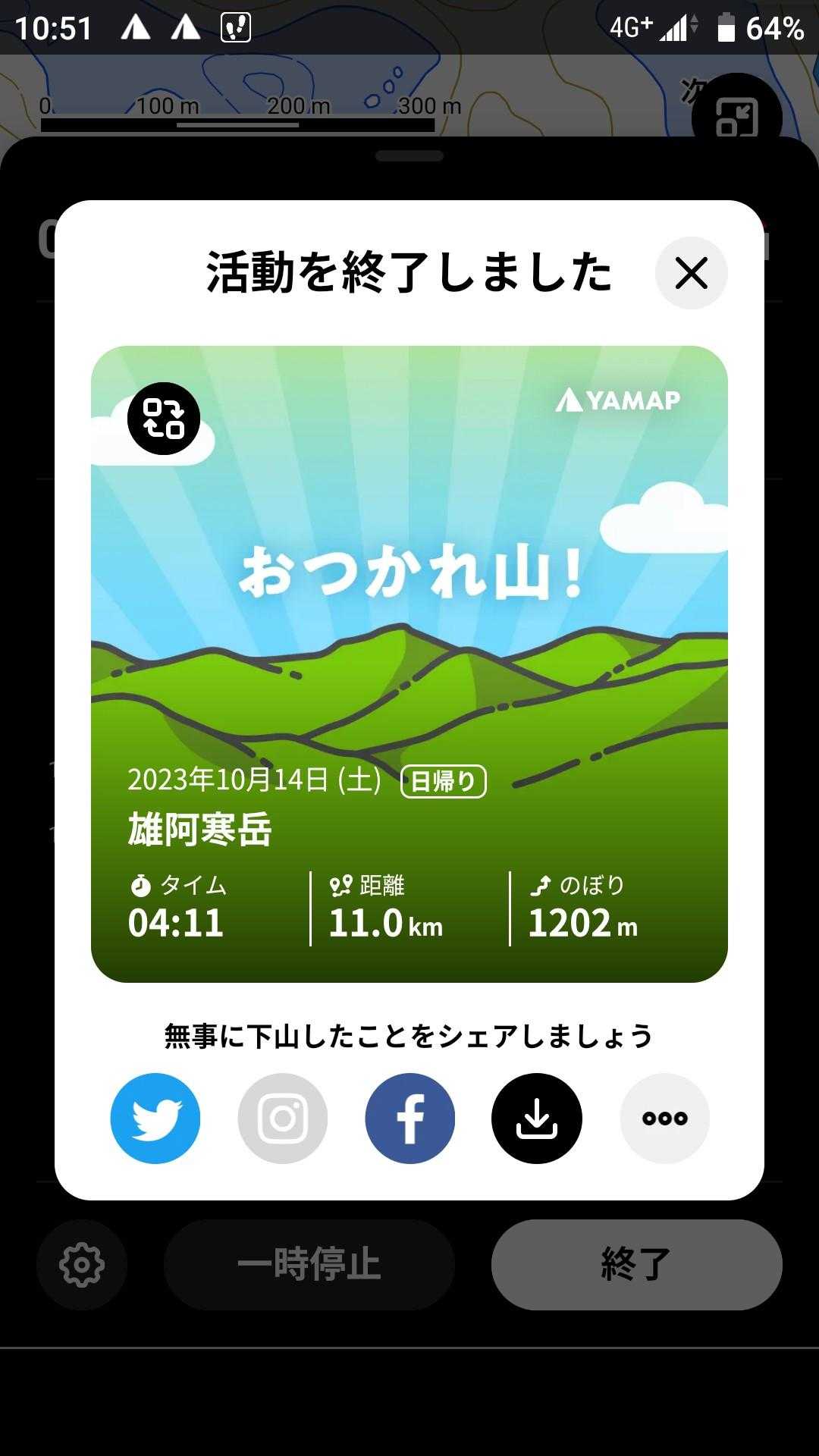Download the share card image
Viewport: 819px width, 1456px height.
(x=537, y=1119)
